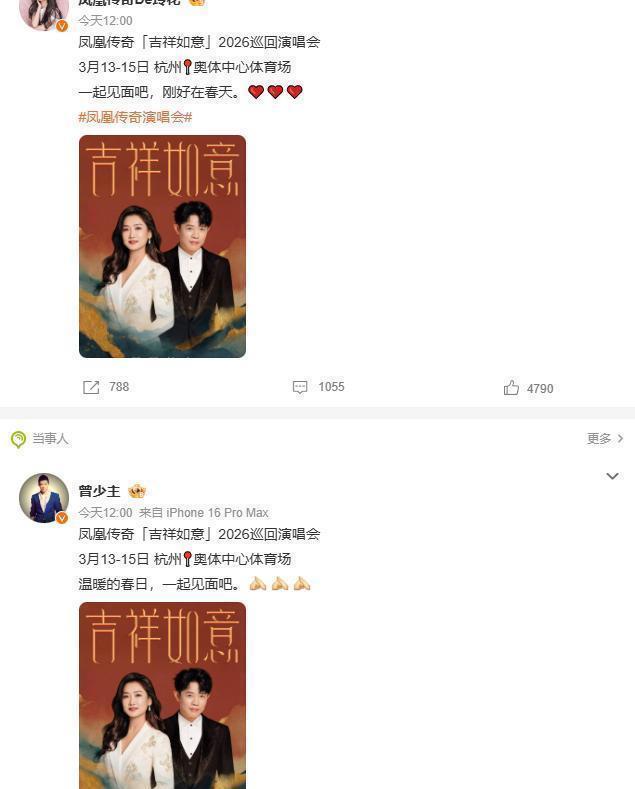Viewport: 635px width, 789px height.
Task: Visit the 曾少主 username link
Action: tap(99, 490)
